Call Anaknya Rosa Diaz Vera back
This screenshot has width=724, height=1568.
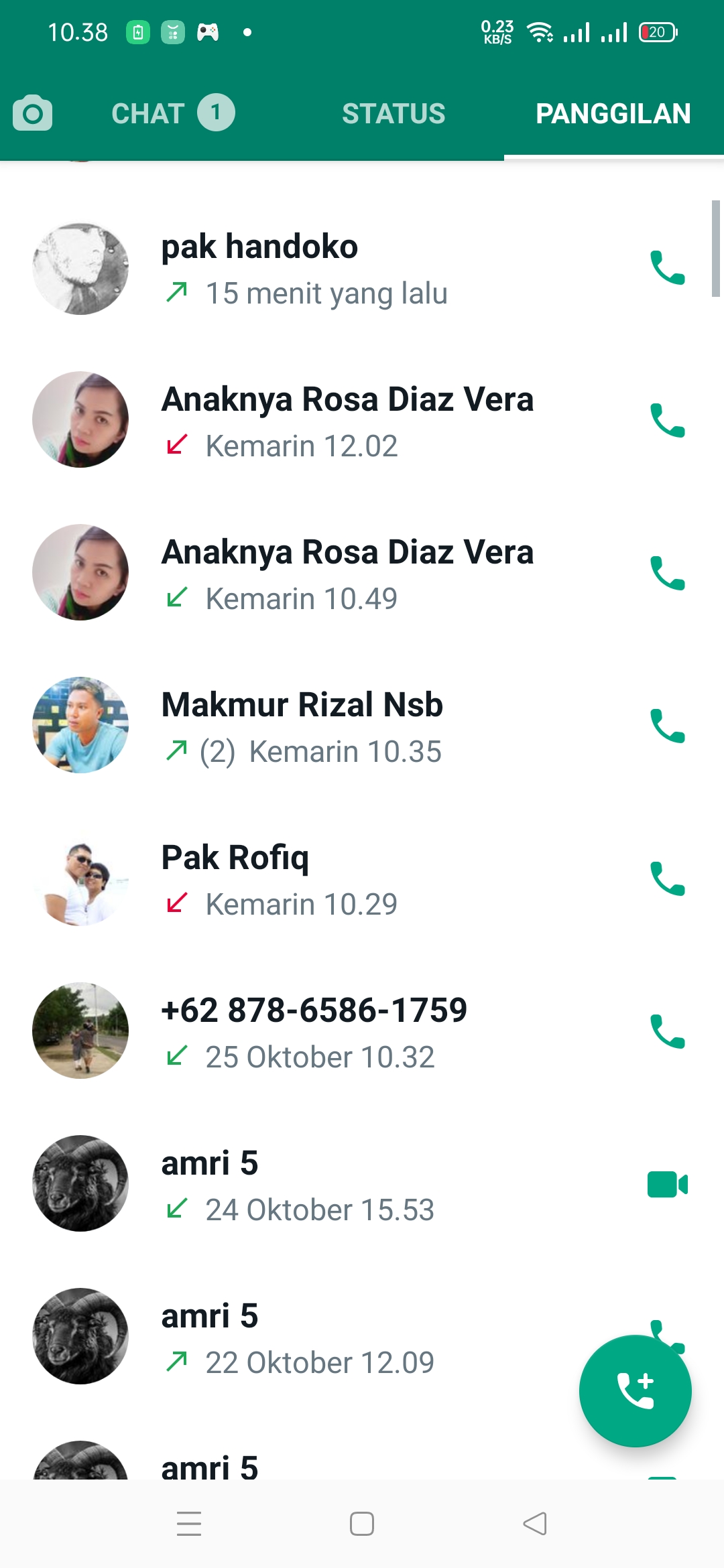pos(668,420)
